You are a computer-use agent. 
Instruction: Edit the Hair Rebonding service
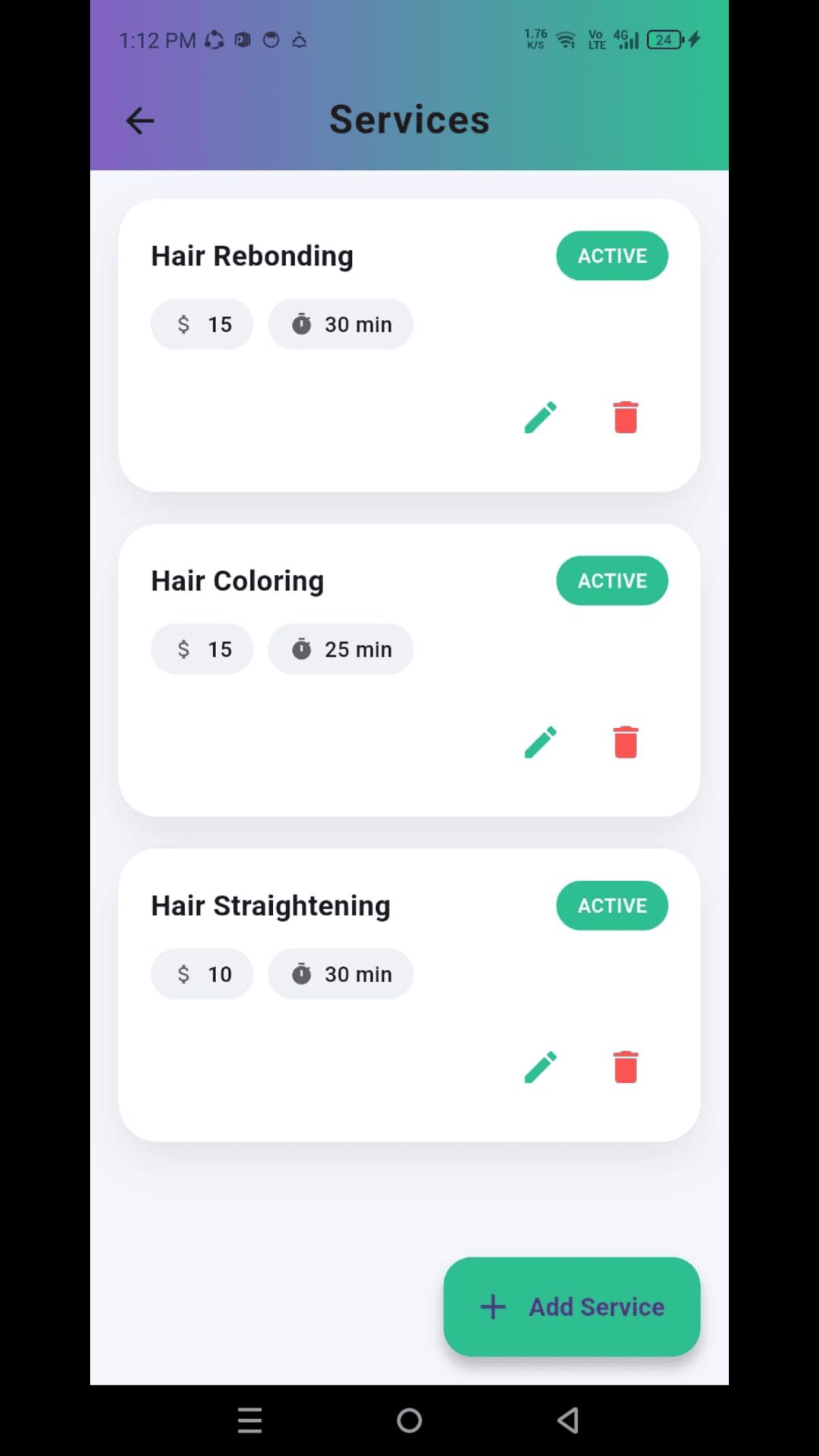point(541,417)
